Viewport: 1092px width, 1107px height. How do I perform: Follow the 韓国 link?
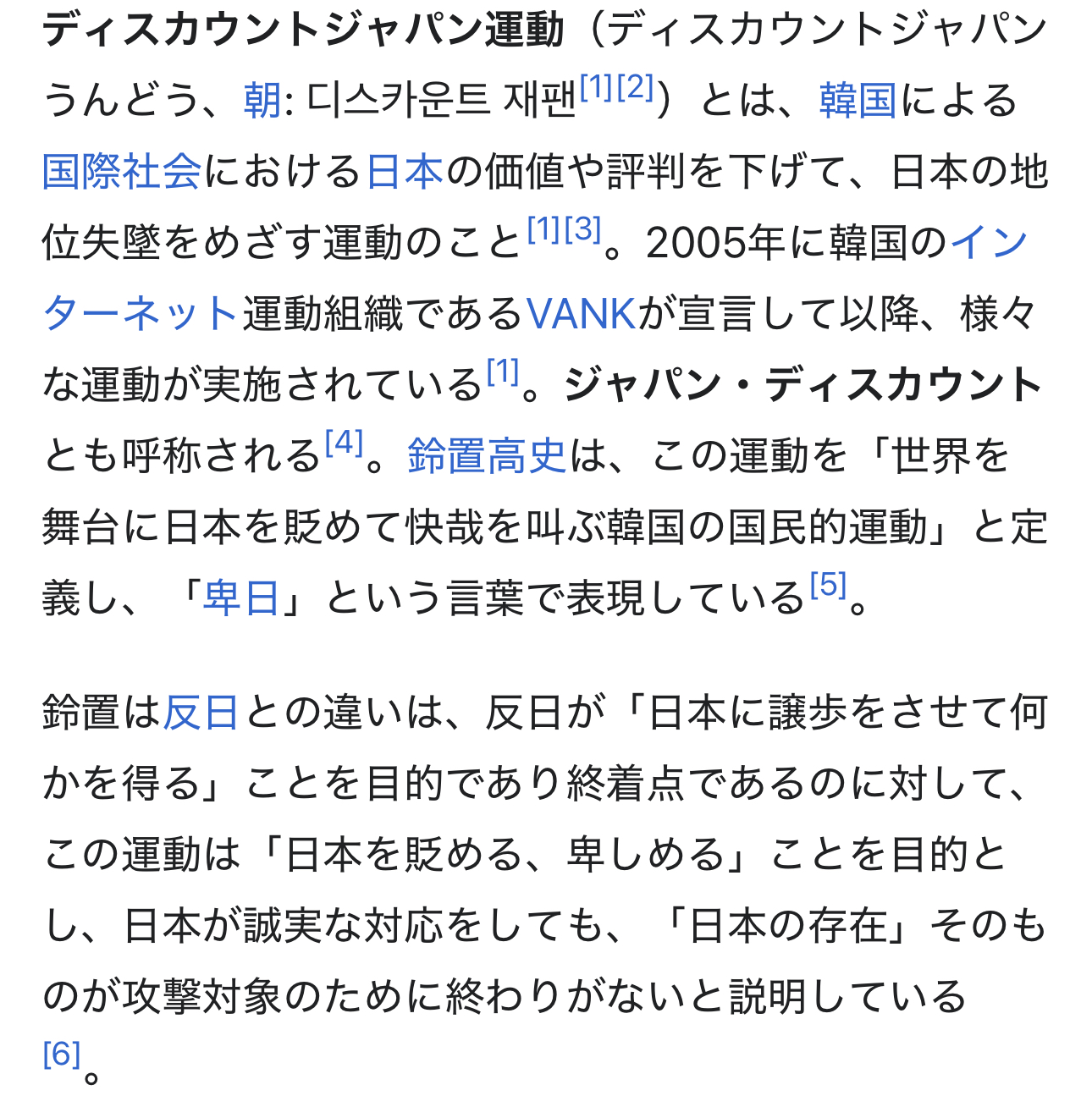coord(857,101)
